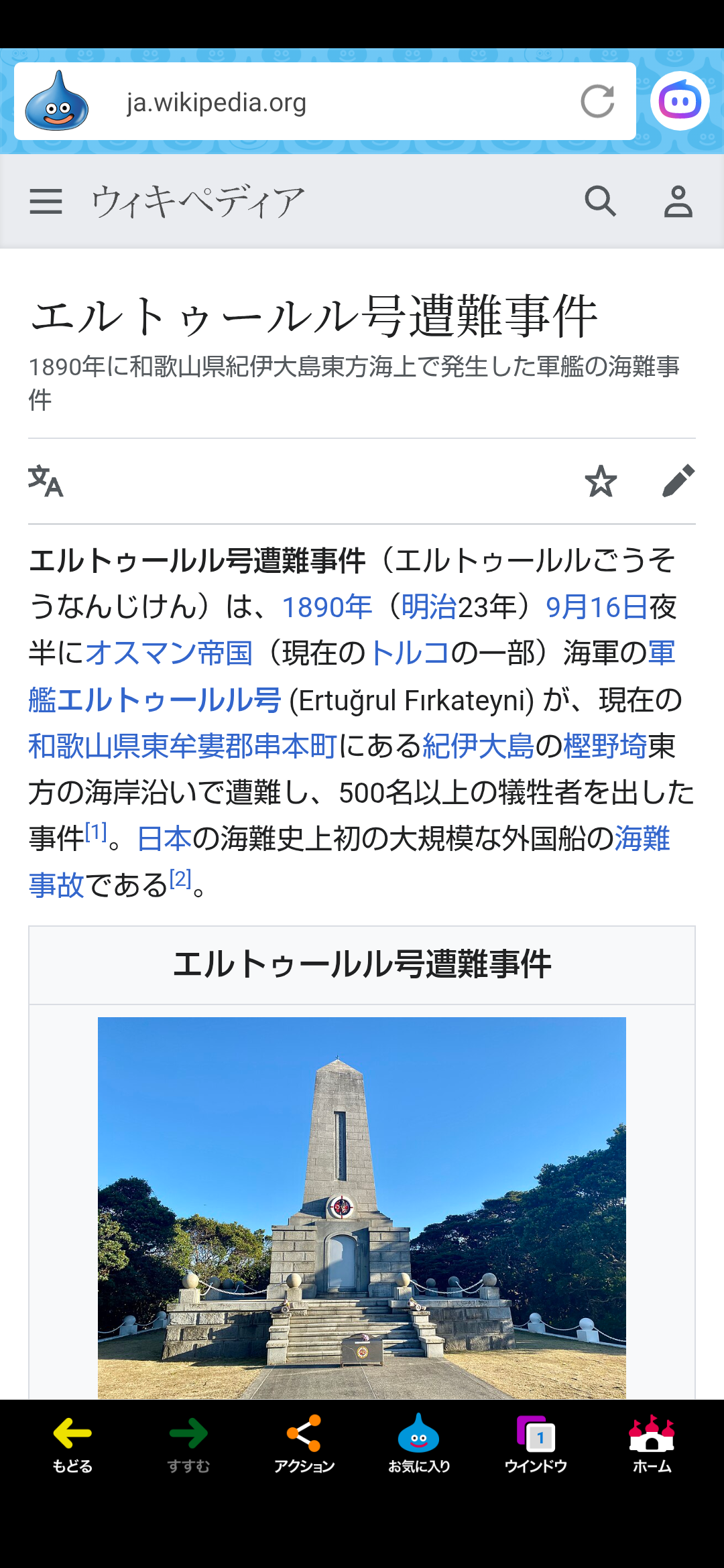Go back with もどる button
This screenshot has height=1568, width=724.
(72, 1445)
